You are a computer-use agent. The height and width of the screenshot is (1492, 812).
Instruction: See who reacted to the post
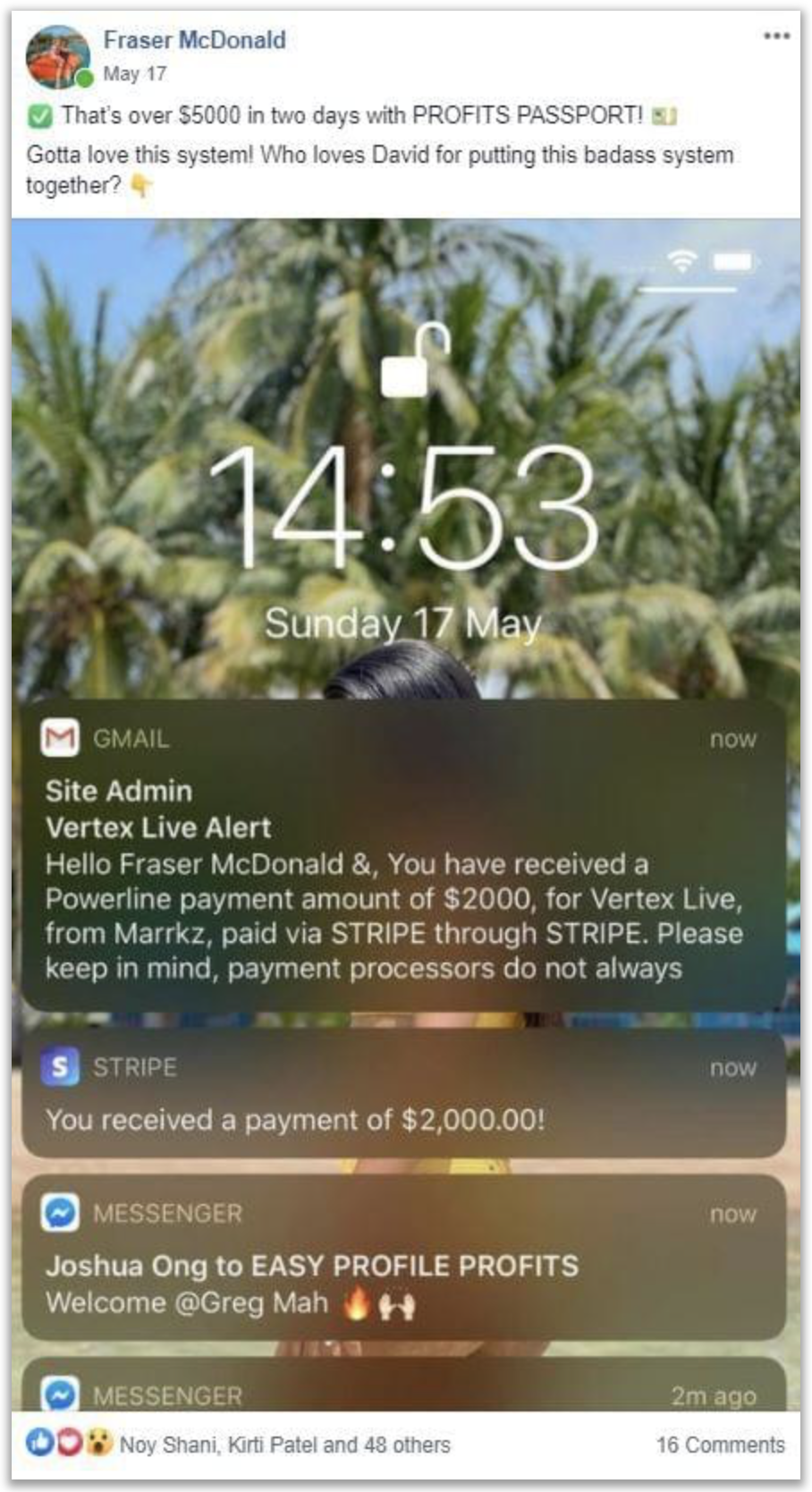[284, 1445]
